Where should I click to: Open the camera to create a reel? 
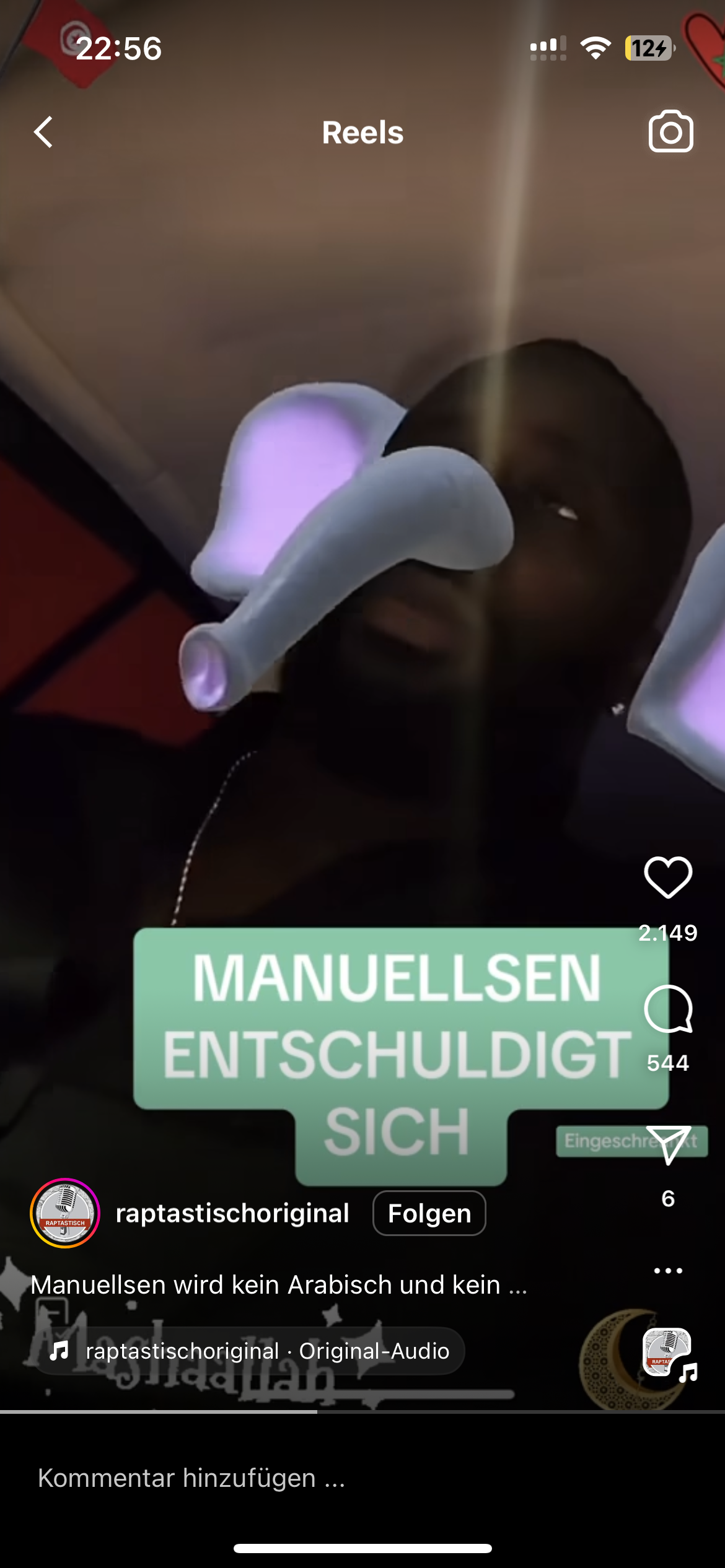(x=670, y=131)
